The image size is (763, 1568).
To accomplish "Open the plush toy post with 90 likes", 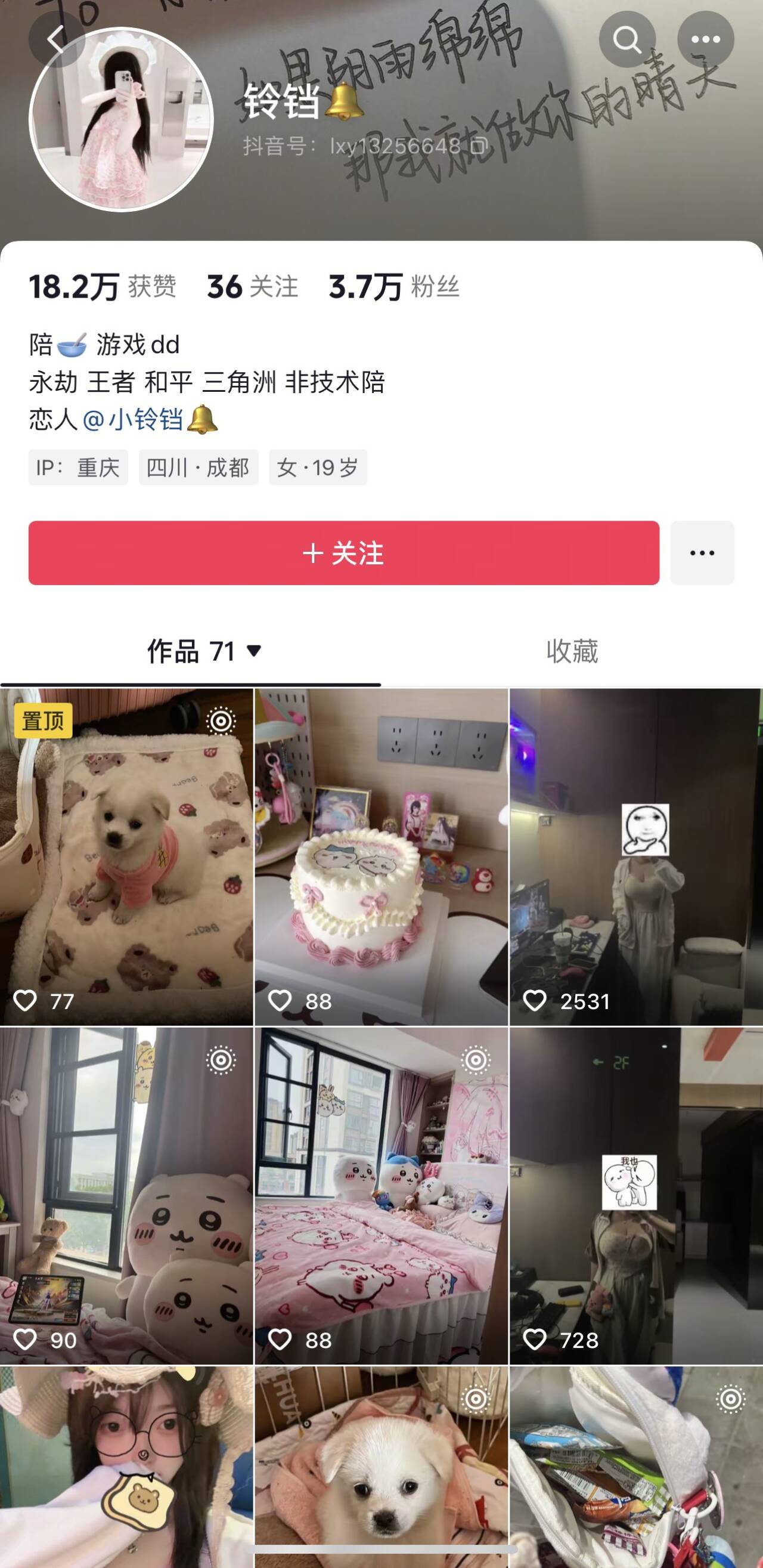I will coord(126,1195).
